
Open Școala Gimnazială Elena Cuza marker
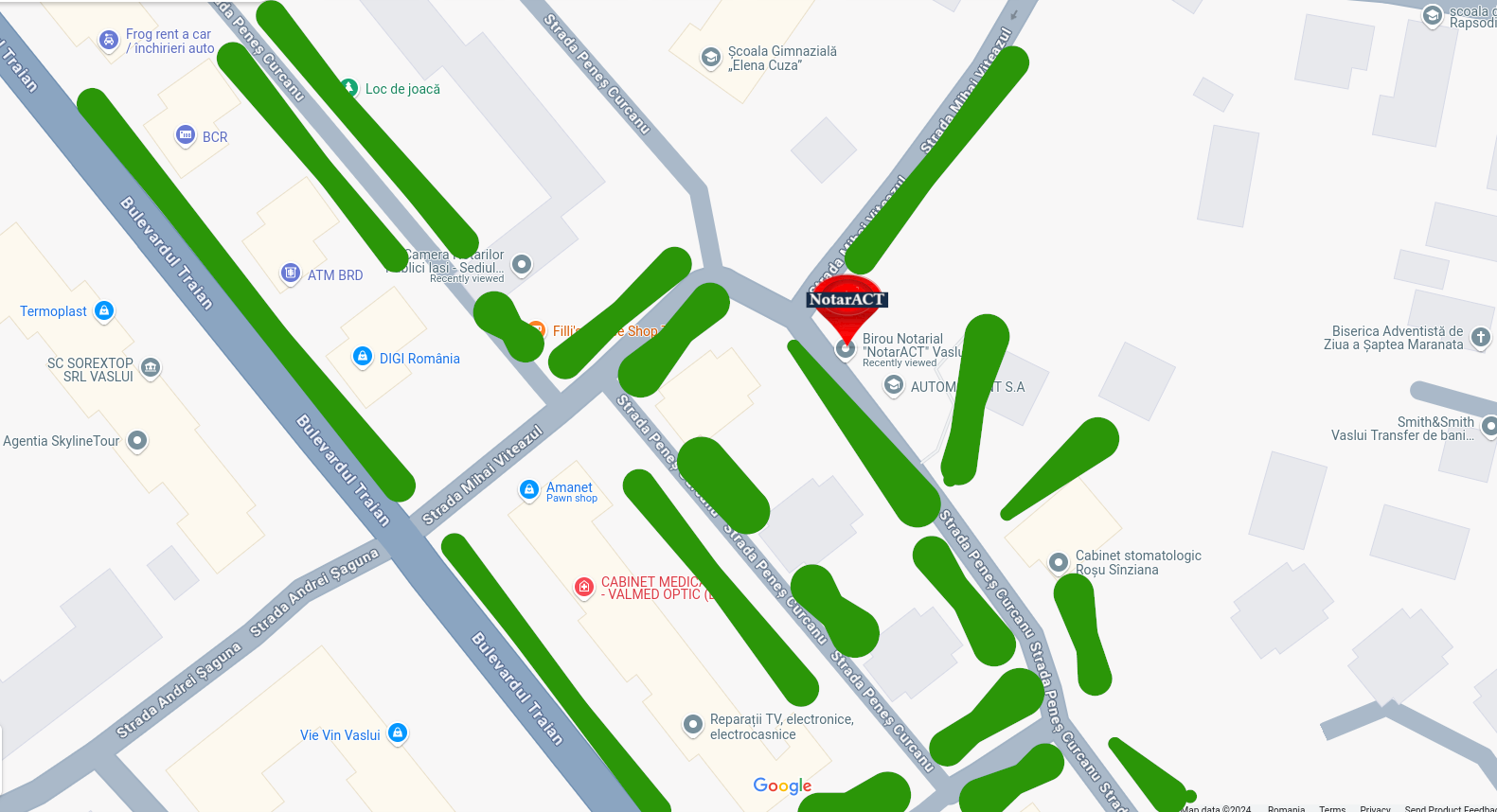coord(710,58)
